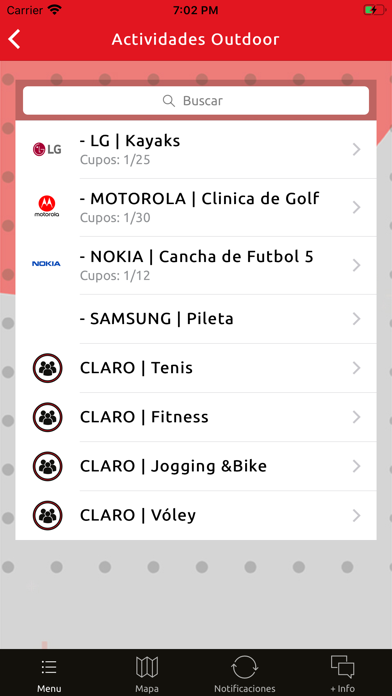The image size is (392, 696).
Task: Select NOKIA | Cancha de Futbol 5
Action: (196, 265)
